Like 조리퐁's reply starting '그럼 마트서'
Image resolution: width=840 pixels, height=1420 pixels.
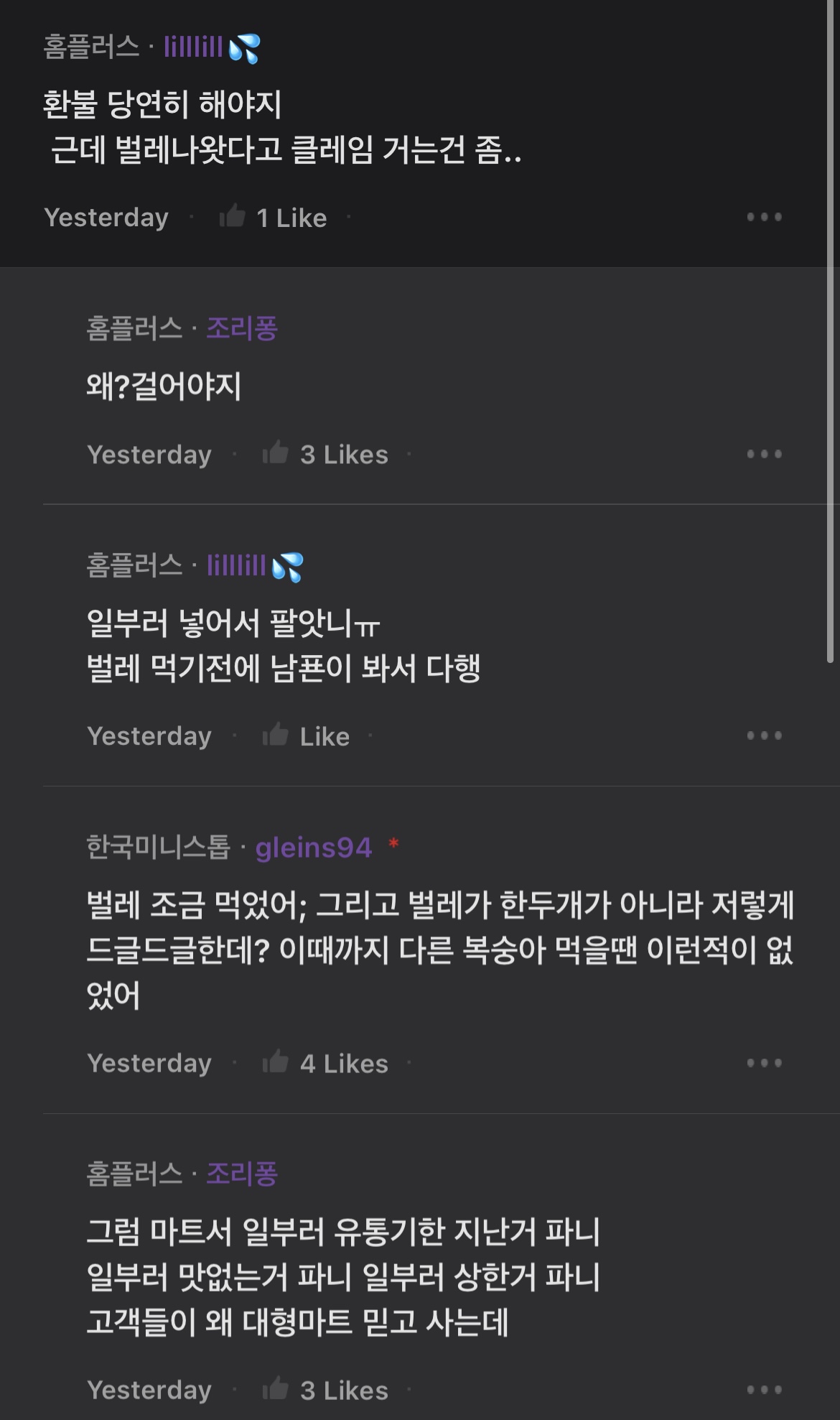tap(276, 1389)
